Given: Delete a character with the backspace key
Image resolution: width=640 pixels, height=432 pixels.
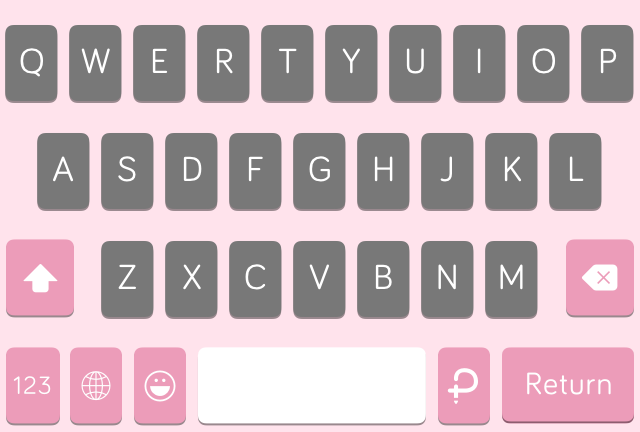Looking at the screenshot, I should click(600, 278).
